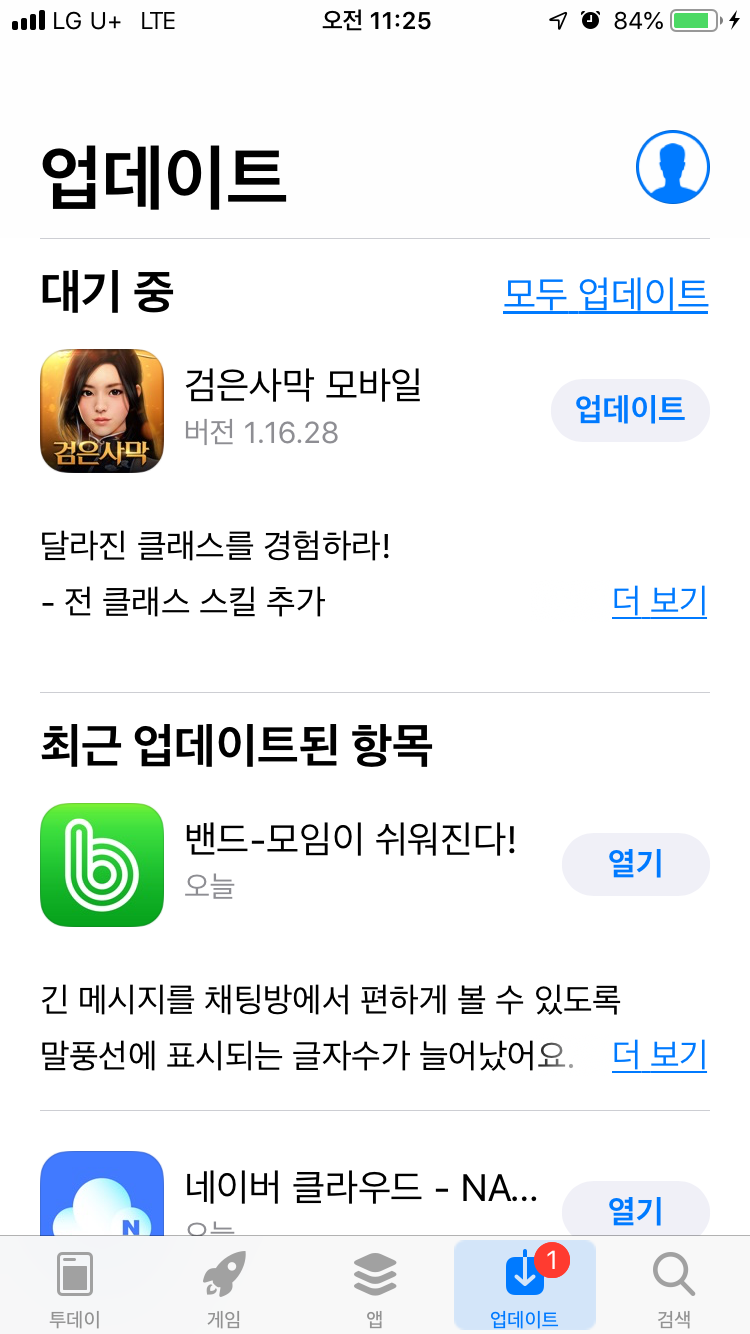Screen dimensions: 750x1334
Task: Open the account profile icon
Action: coord(672,168)
